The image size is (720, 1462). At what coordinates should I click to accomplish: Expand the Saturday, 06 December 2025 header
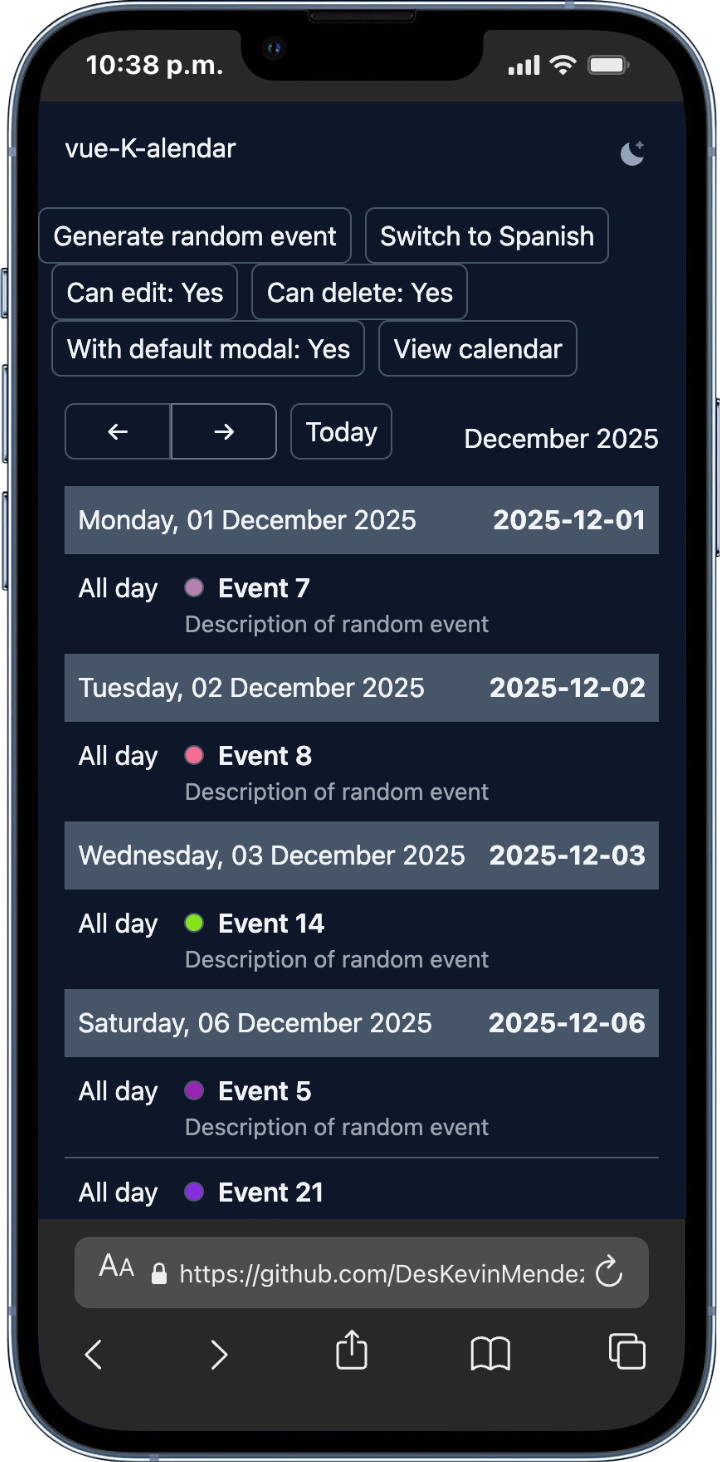361,1022
